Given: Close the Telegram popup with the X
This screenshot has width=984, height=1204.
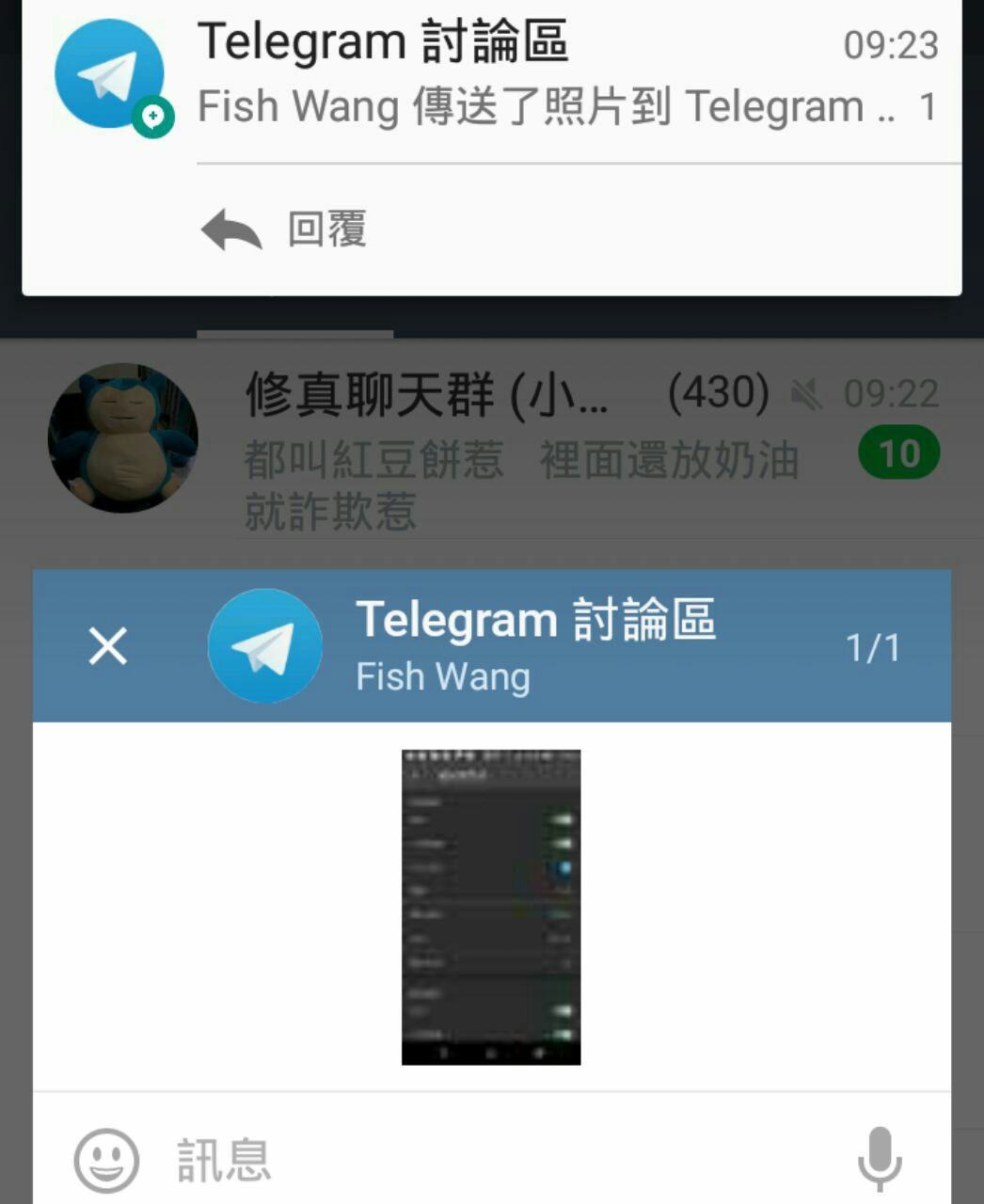Looking at the screenshot, I should [x=107, y=646].
